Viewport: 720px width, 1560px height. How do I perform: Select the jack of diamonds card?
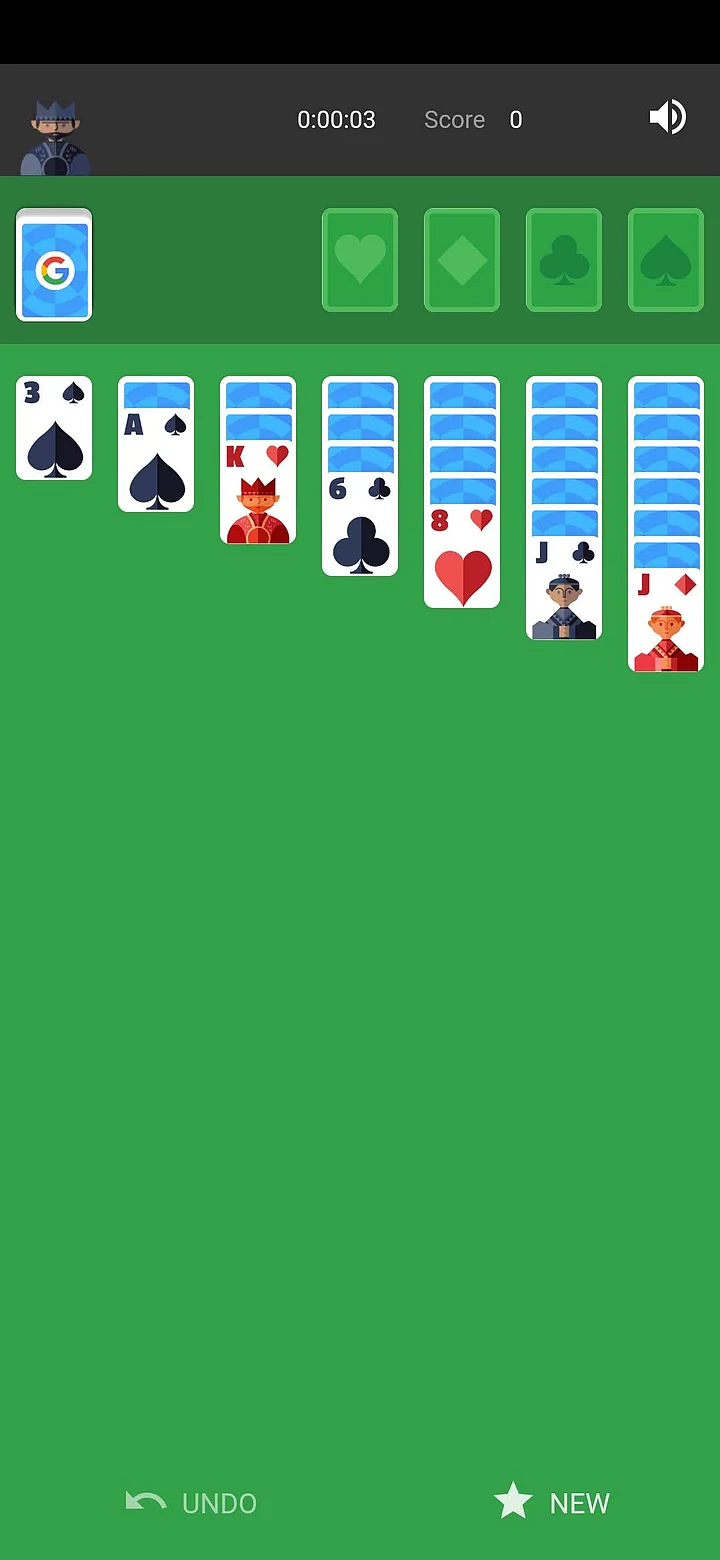coord(666,626)
